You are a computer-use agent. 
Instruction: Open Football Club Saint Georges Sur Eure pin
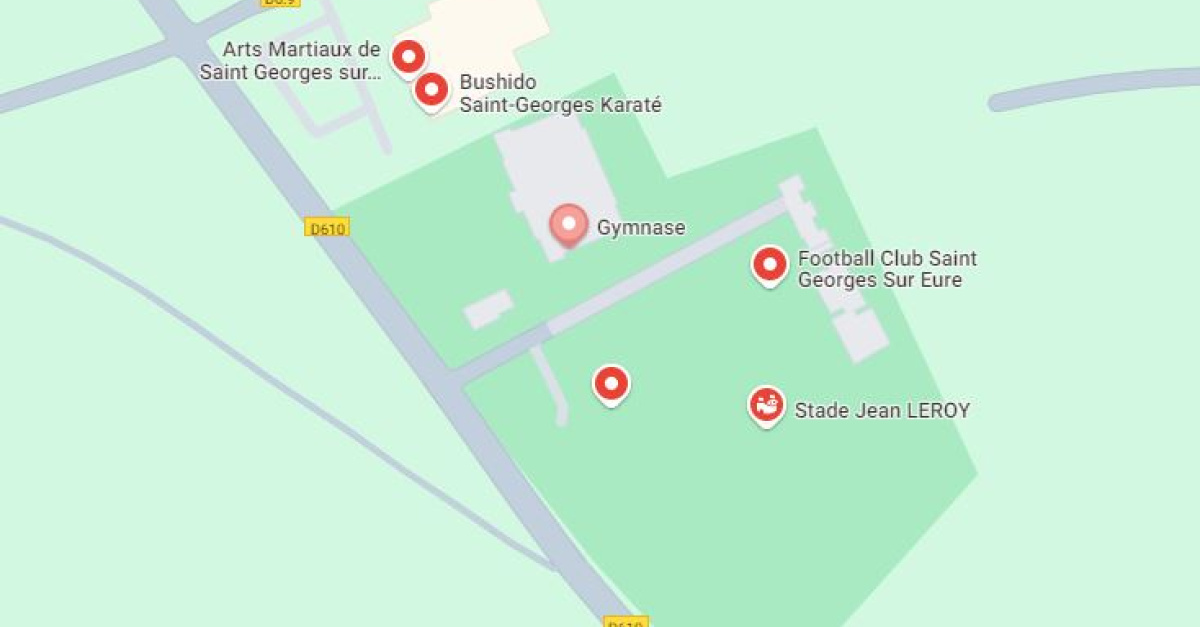[x=770, y=265]
